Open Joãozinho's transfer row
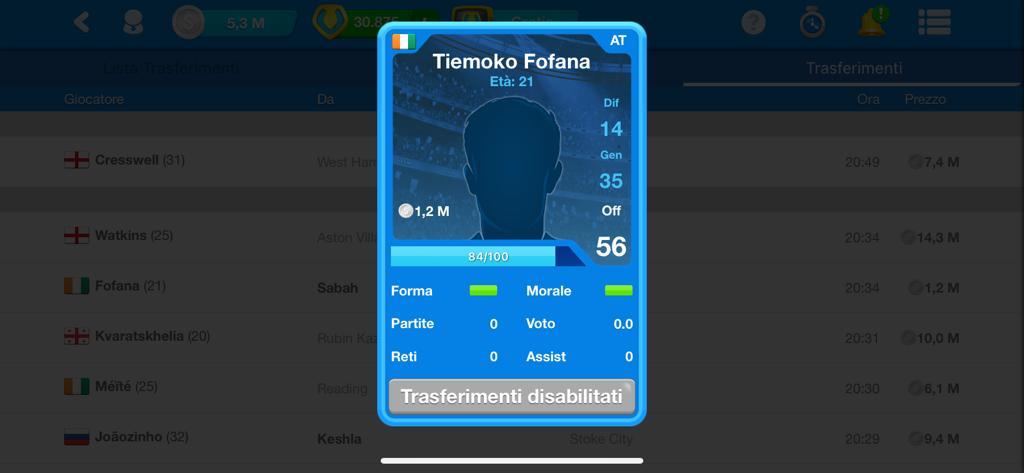This screenshot has width=1024, height=473. 200,437
